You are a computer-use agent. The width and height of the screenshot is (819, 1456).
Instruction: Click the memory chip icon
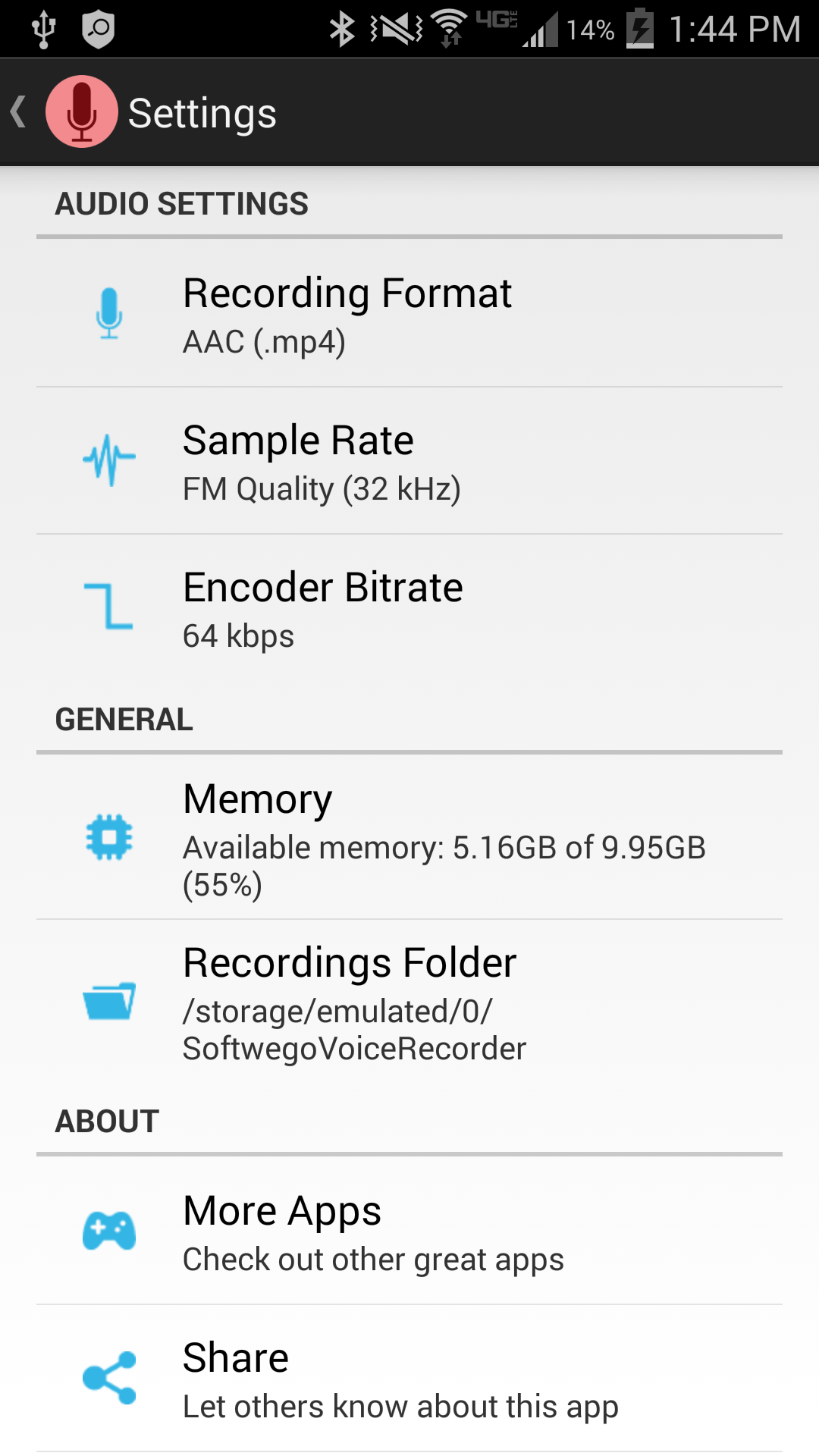point(108,838)
